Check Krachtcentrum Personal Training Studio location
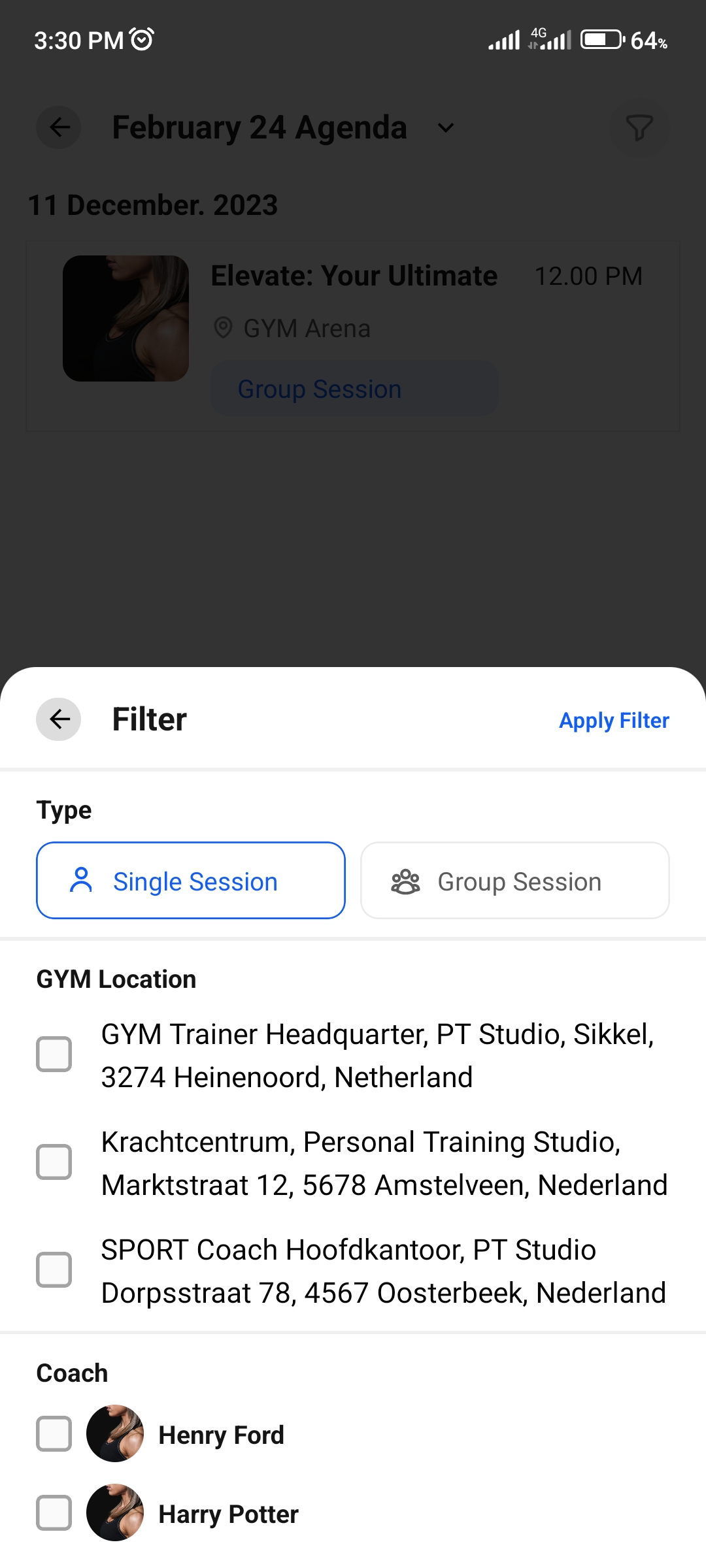 pyautogui.click(x=54, y=1162)
